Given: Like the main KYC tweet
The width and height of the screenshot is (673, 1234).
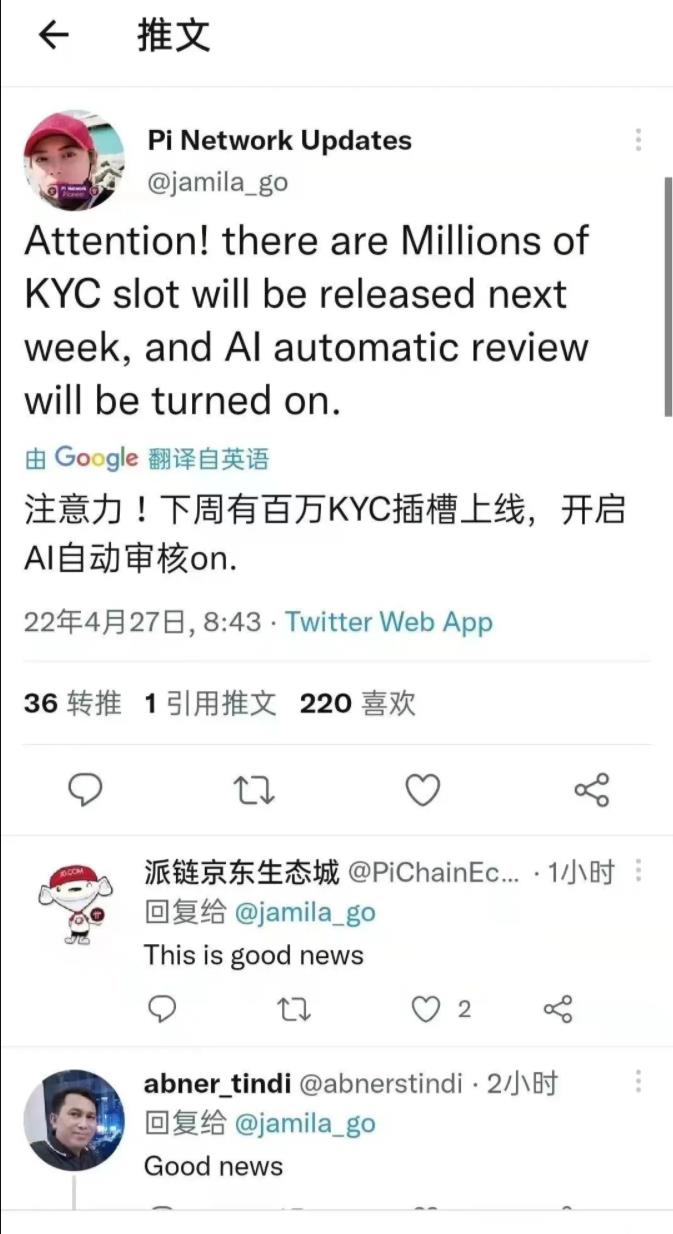Looking at the screenshot, I should (x=422, y=791).
